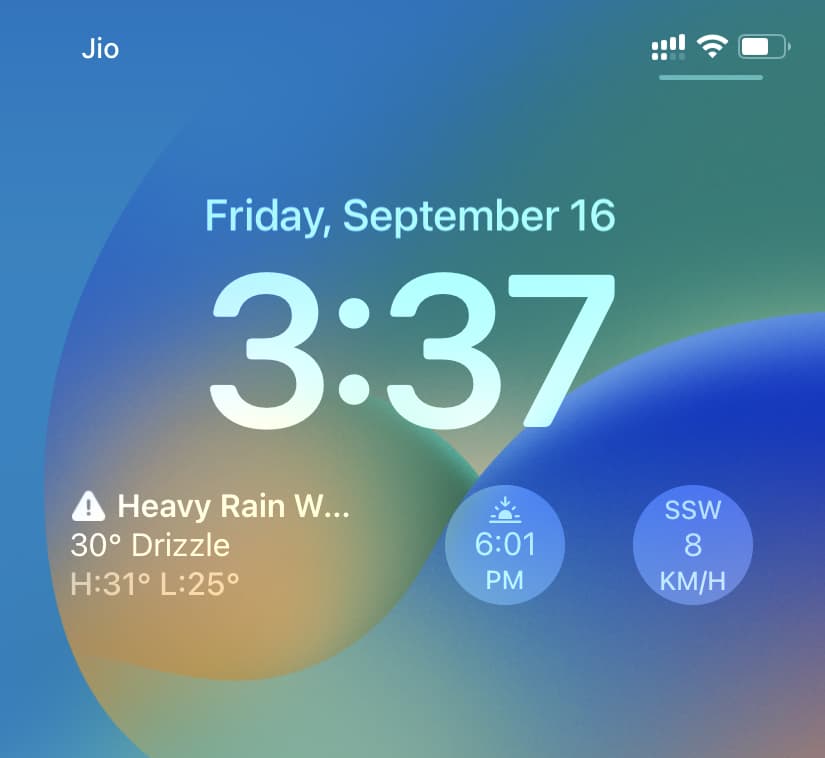Open the SSW 8 KM/H wind widget
The image size is (825, 758).
[693, 547]
